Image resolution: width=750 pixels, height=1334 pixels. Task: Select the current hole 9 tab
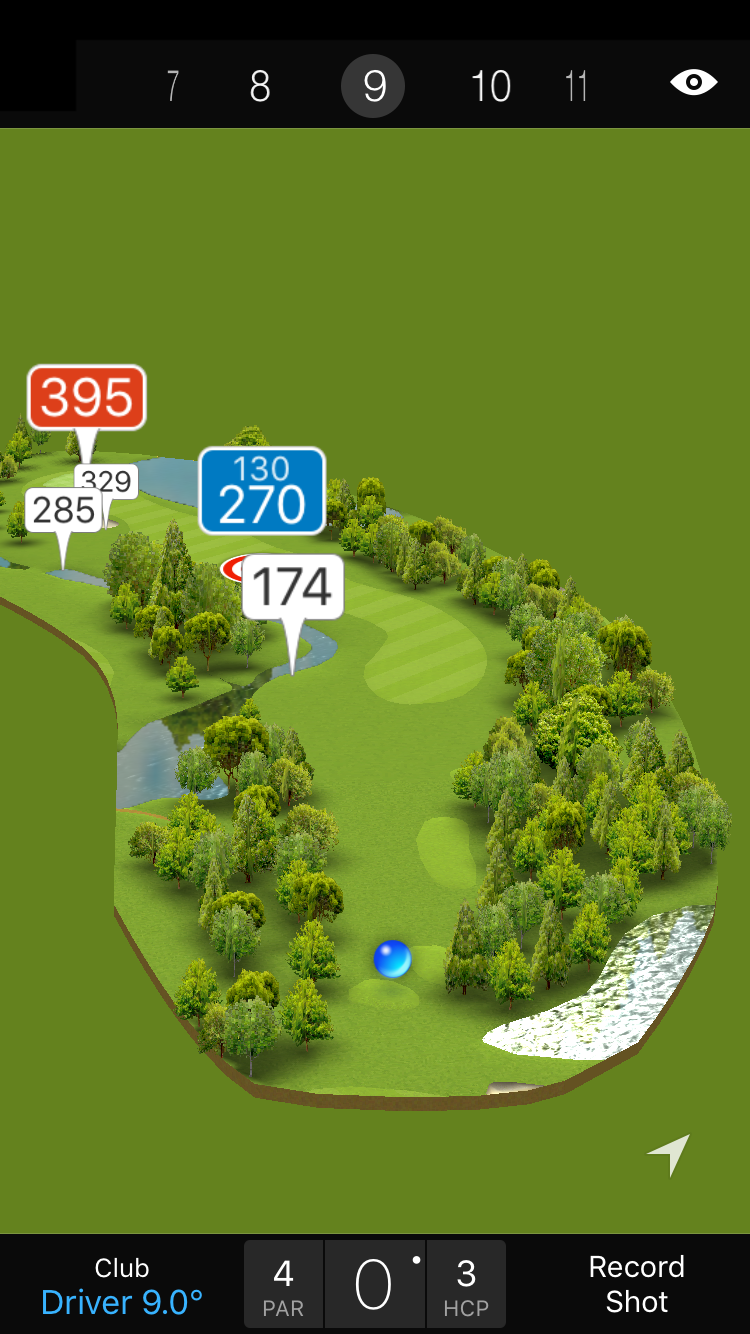(x=373, y=87)
